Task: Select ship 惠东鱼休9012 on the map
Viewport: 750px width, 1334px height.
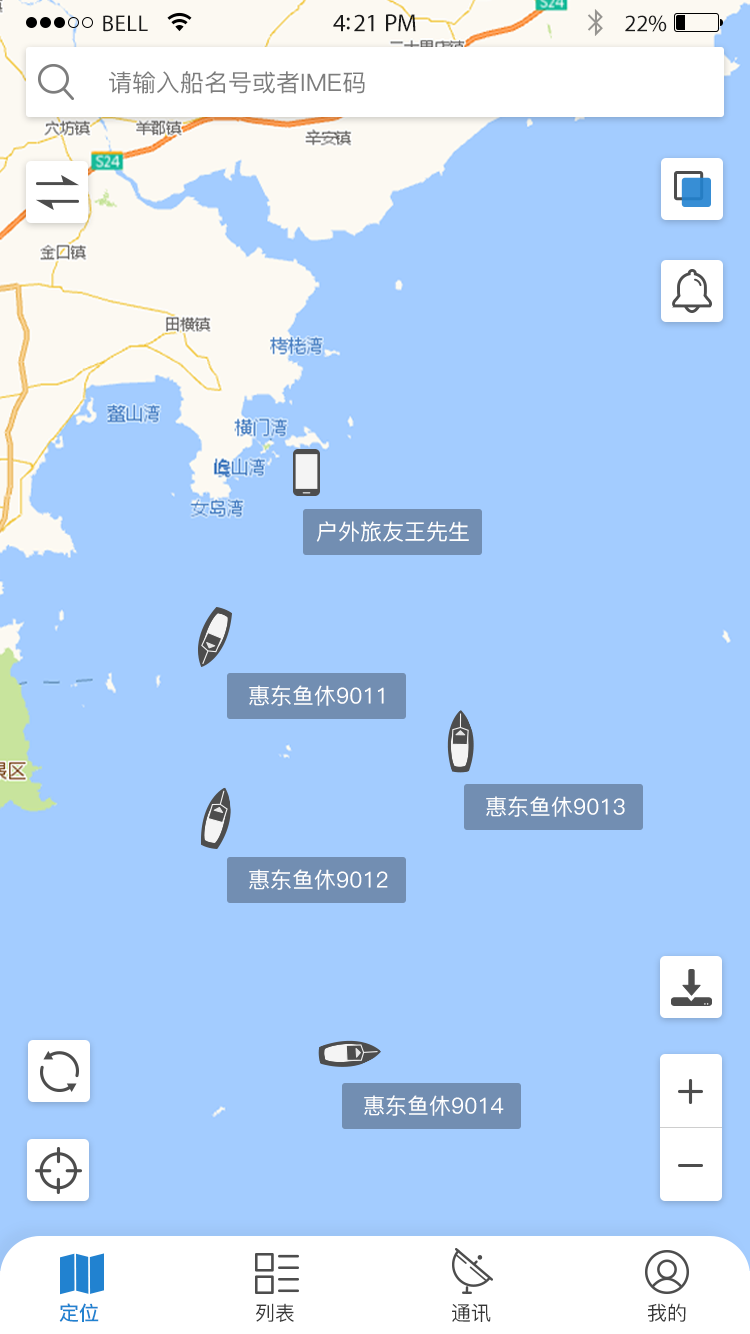Action: pyautogui.click(x=216, y=818)
